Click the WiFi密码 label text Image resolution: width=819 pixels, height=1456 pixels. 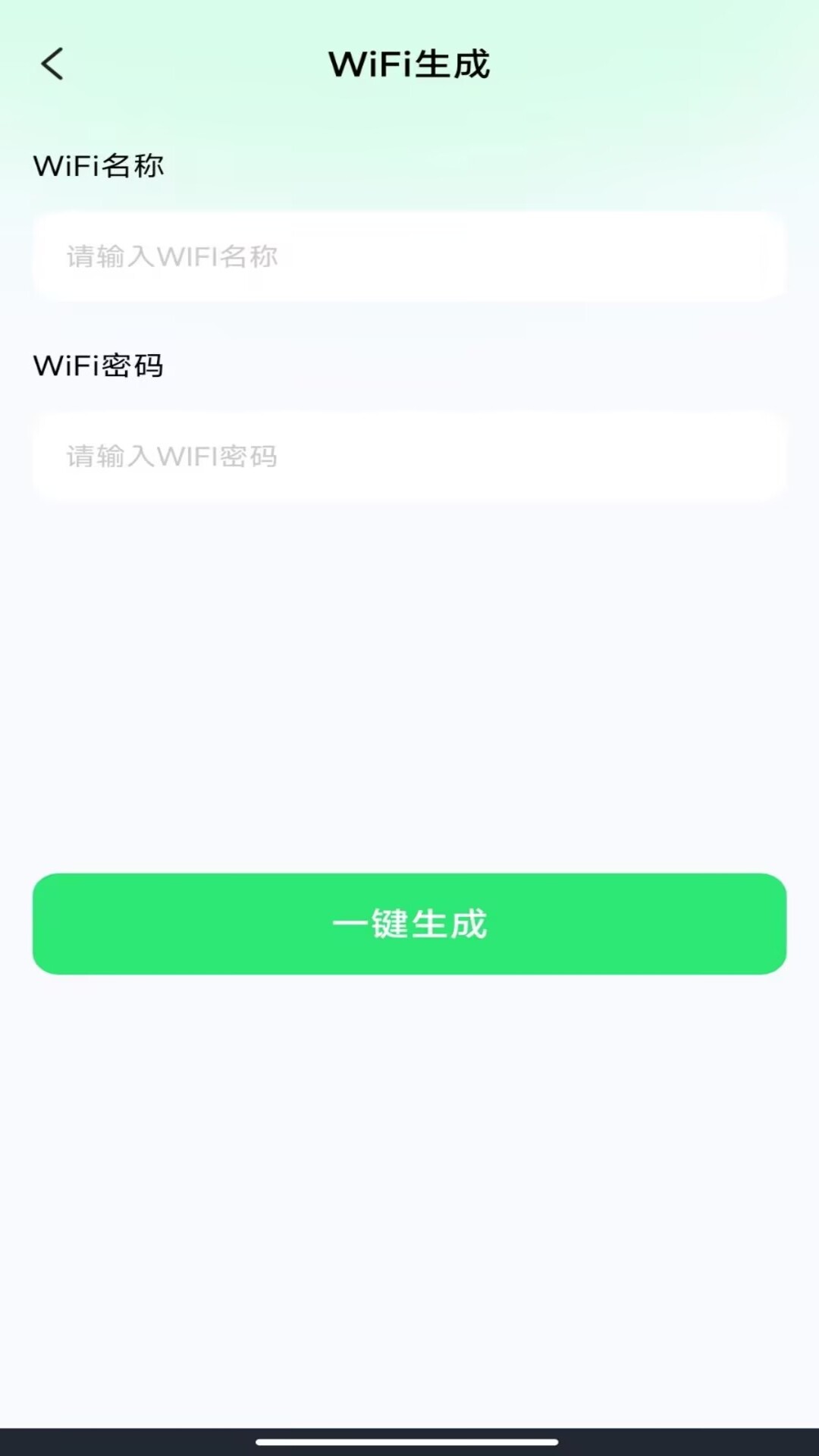(99, 366)
